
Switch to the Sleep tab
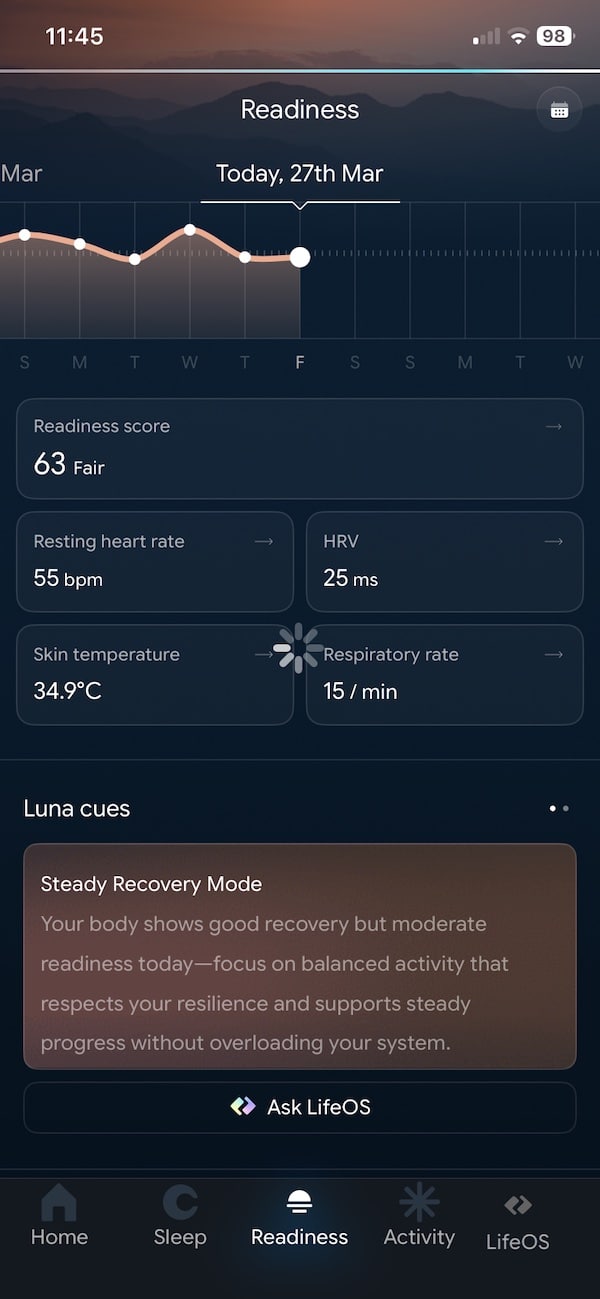(180, 1217)
